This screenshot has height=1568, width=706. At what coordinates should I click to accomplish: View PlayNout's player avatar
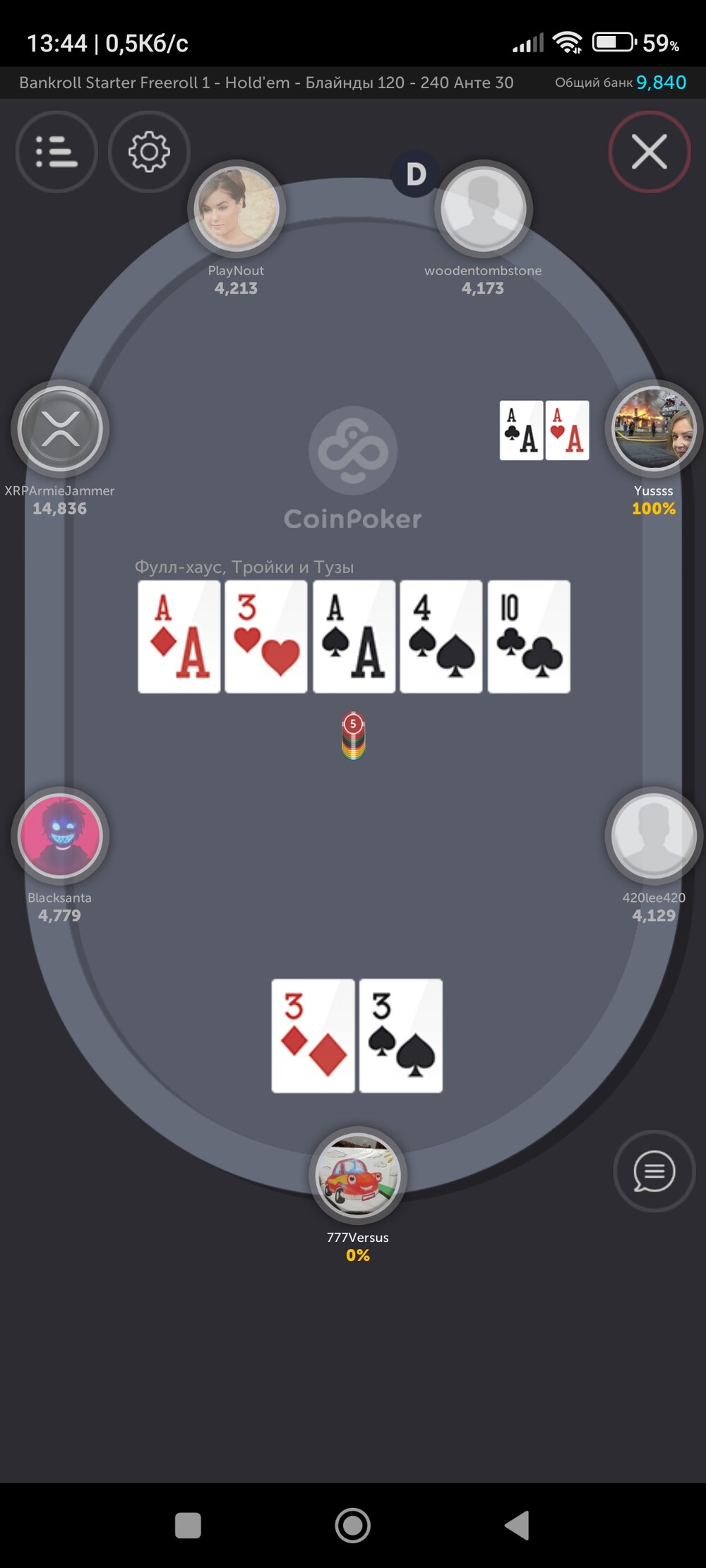tap(237, 209)
